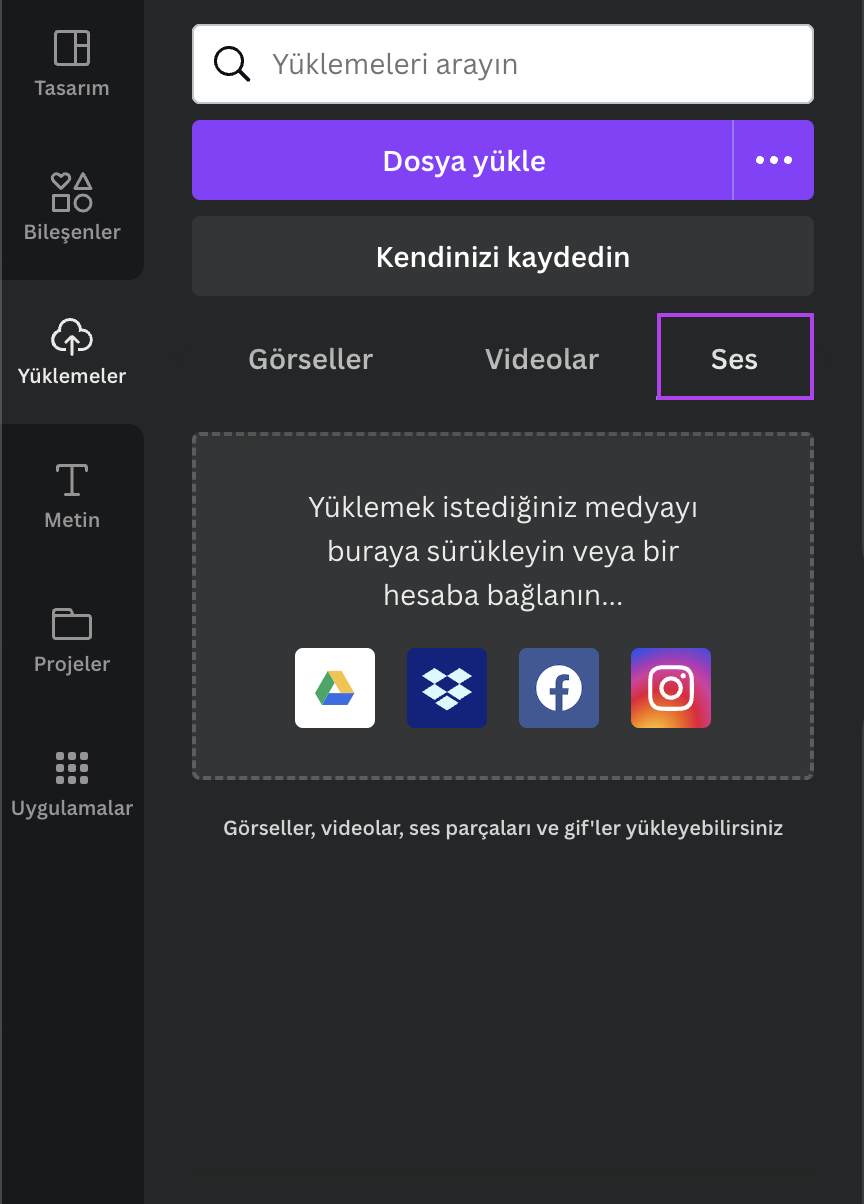The width and height of the screenshot is (864, 1204).
Task: Select the Ses tab
Action: pyautogui.click(x=735, y=358)
